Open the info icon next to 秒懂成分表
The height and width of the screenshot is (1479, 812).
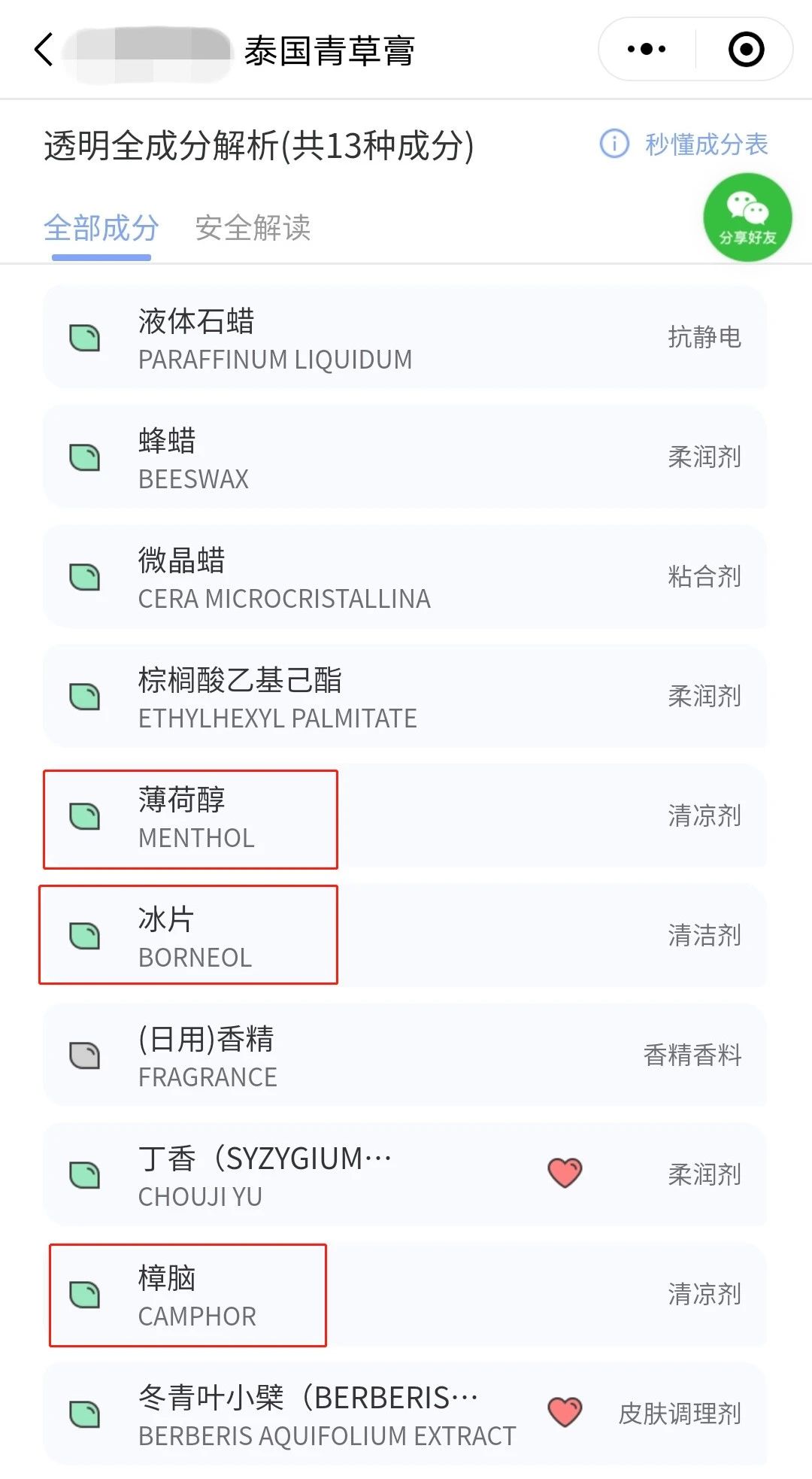pyautogui.click(x=614, y=144)
